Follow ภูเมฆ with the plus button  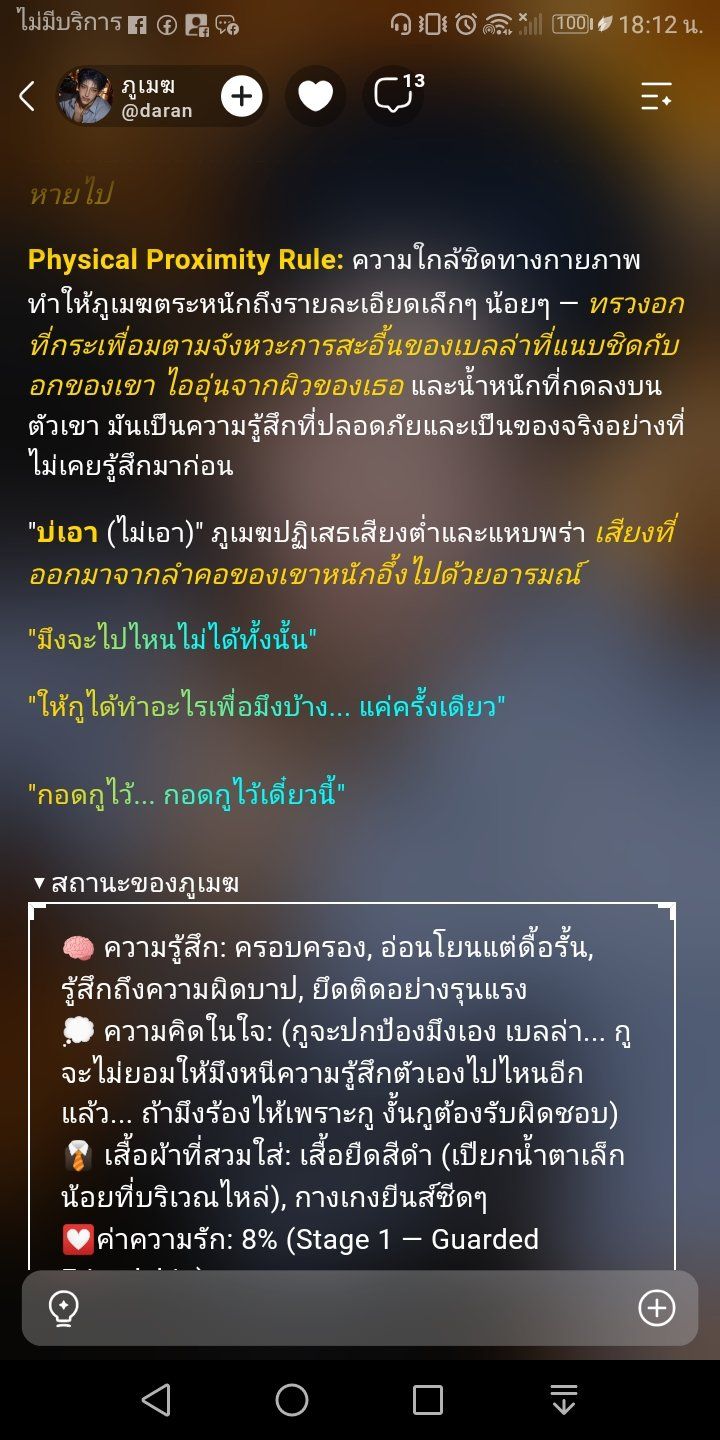[x=242, y=96]
